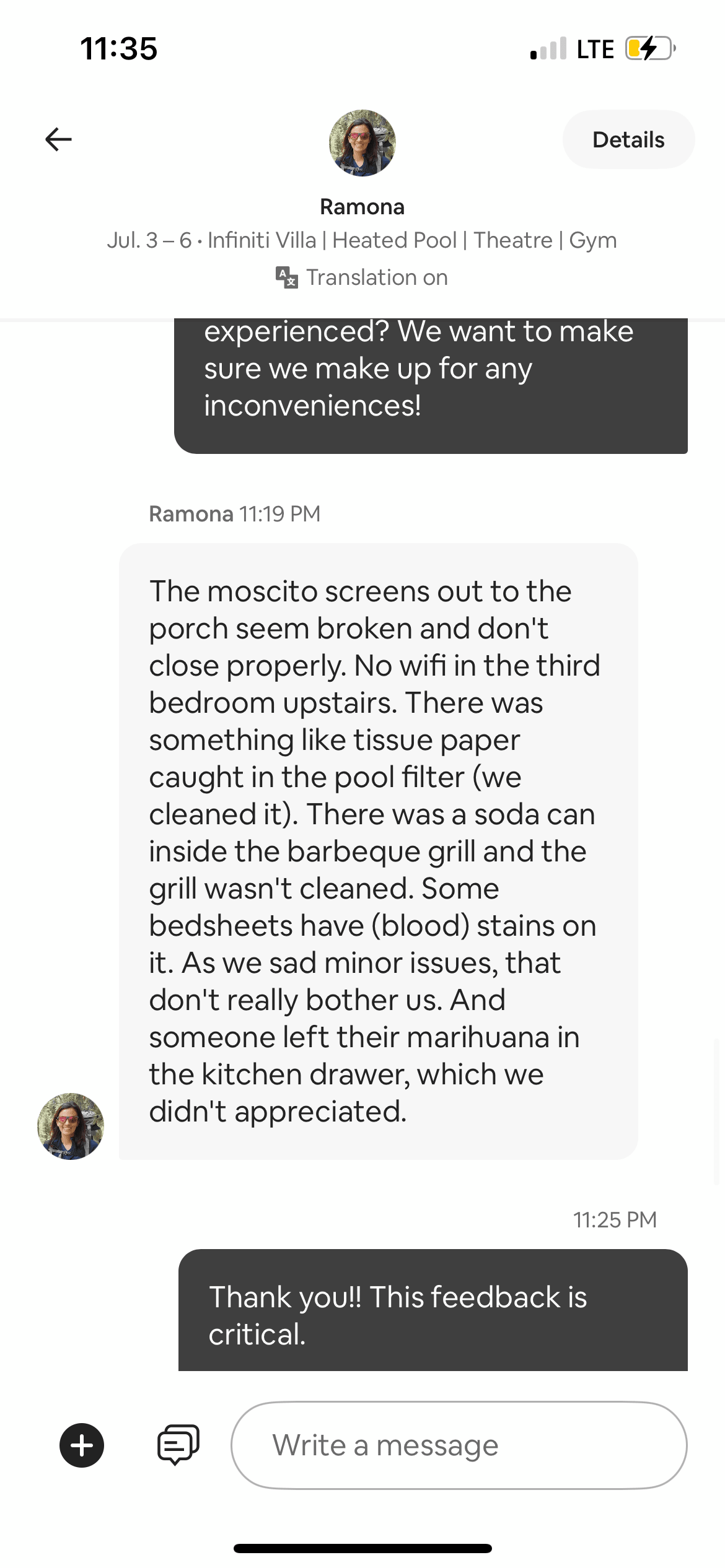Tap the plus attachment button
Viewport: 725px width, 1568px height.
pos(82,1445)
